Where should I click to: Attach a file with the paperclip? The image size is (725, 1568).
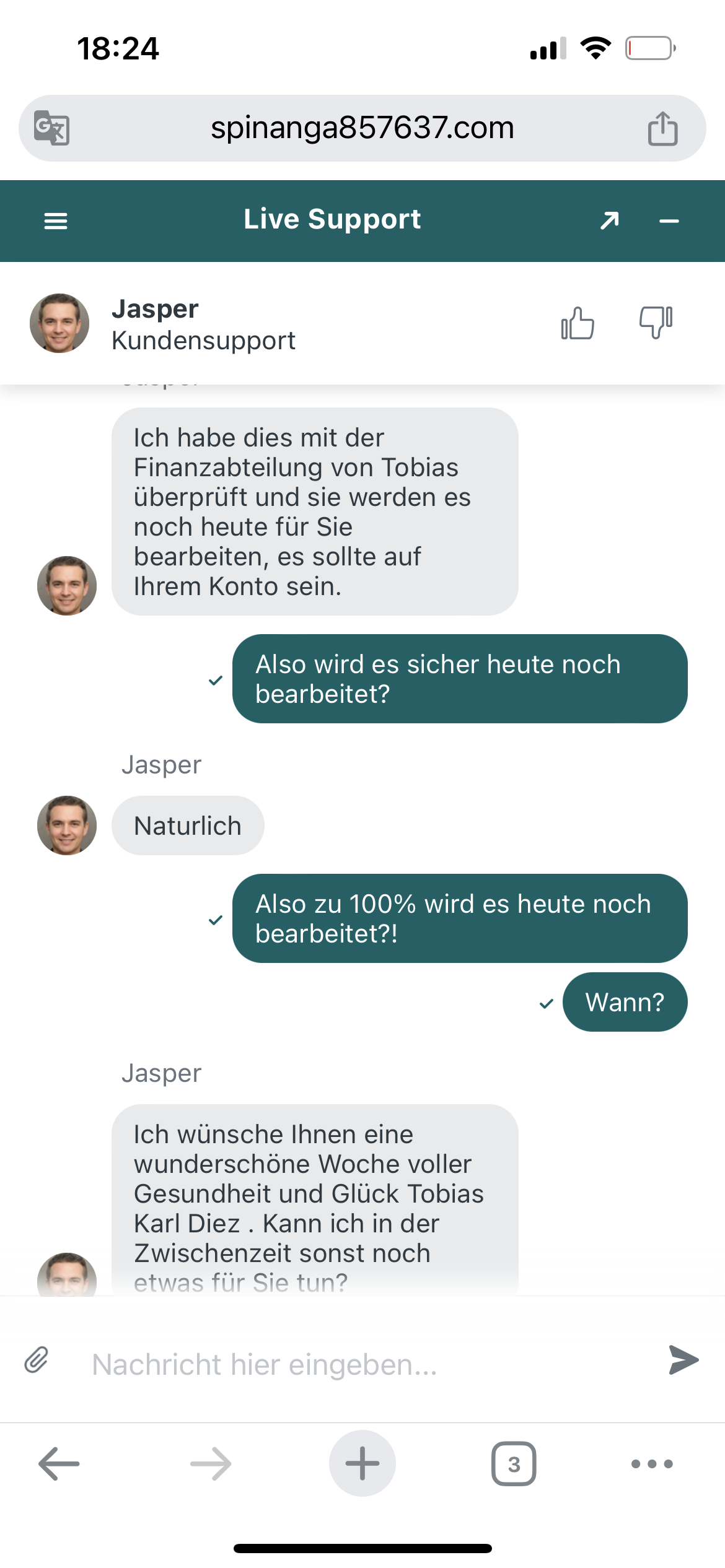point(37,1361)
